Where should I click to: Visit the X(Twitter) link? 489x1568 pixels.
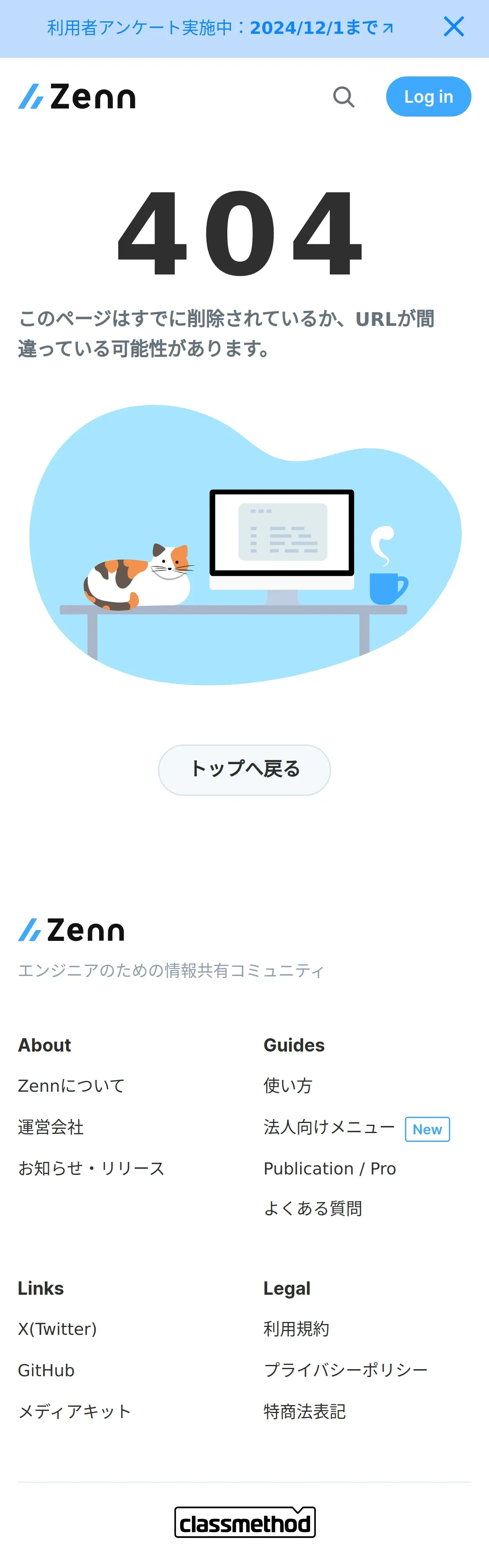(57, 1329)
